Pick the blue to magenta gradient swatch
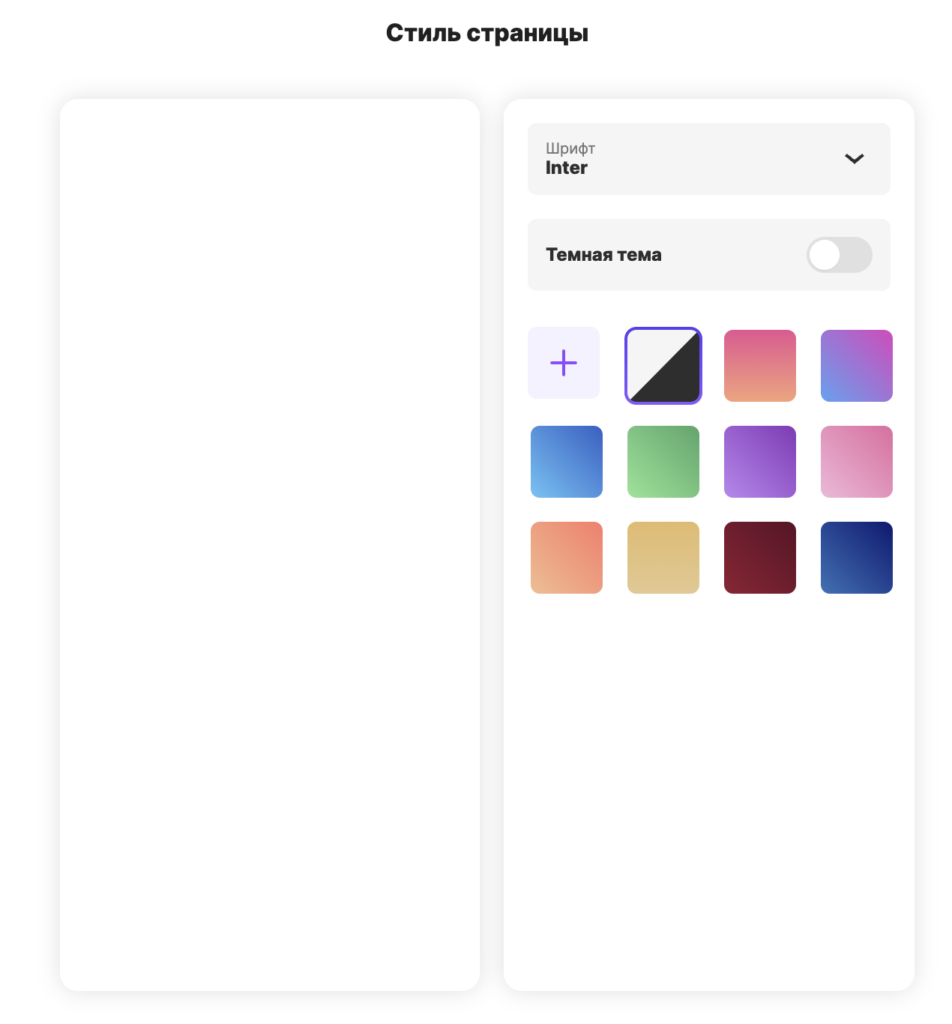This screenshot has width=952, height=1024. coord(856,366)
